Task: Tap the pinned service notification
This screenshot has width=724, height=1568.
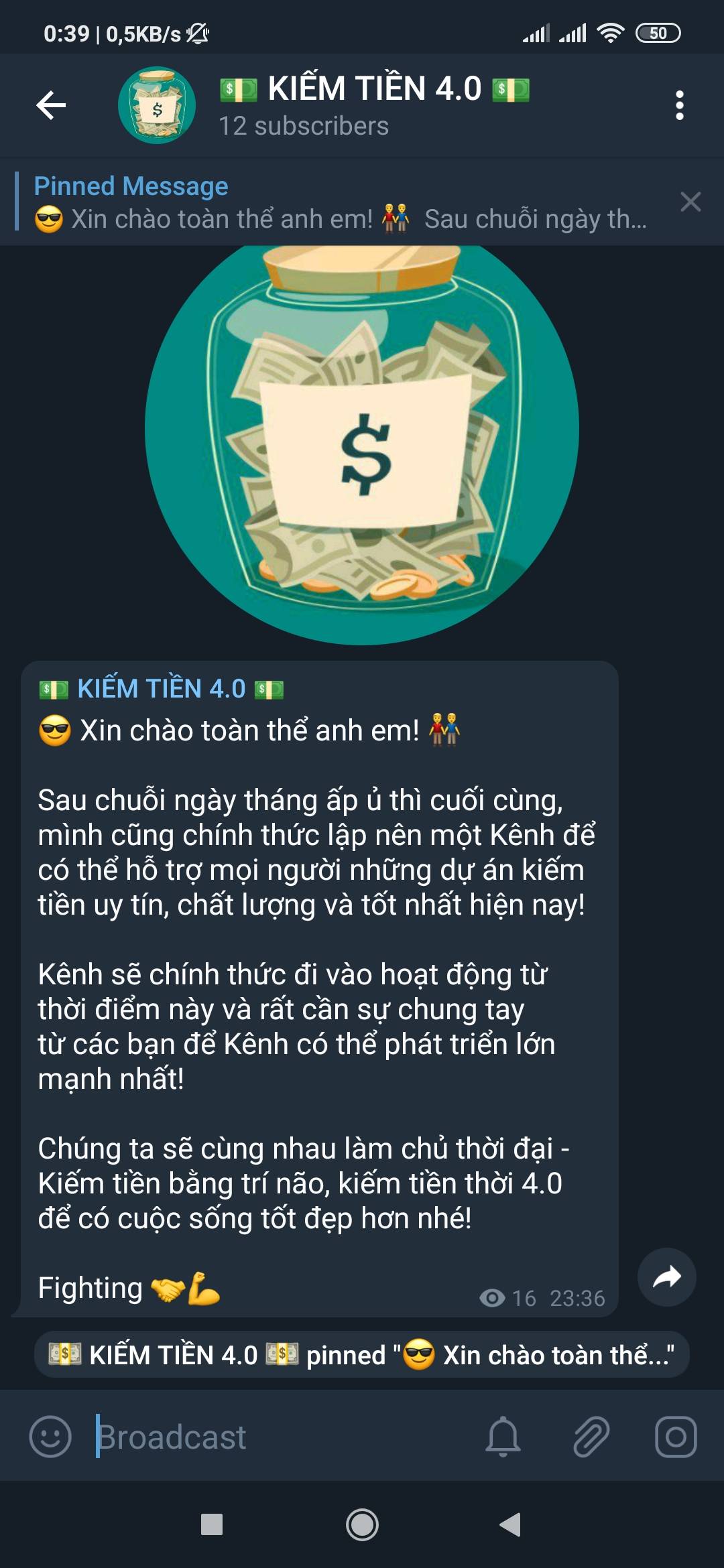Action: pos(362,1355)
